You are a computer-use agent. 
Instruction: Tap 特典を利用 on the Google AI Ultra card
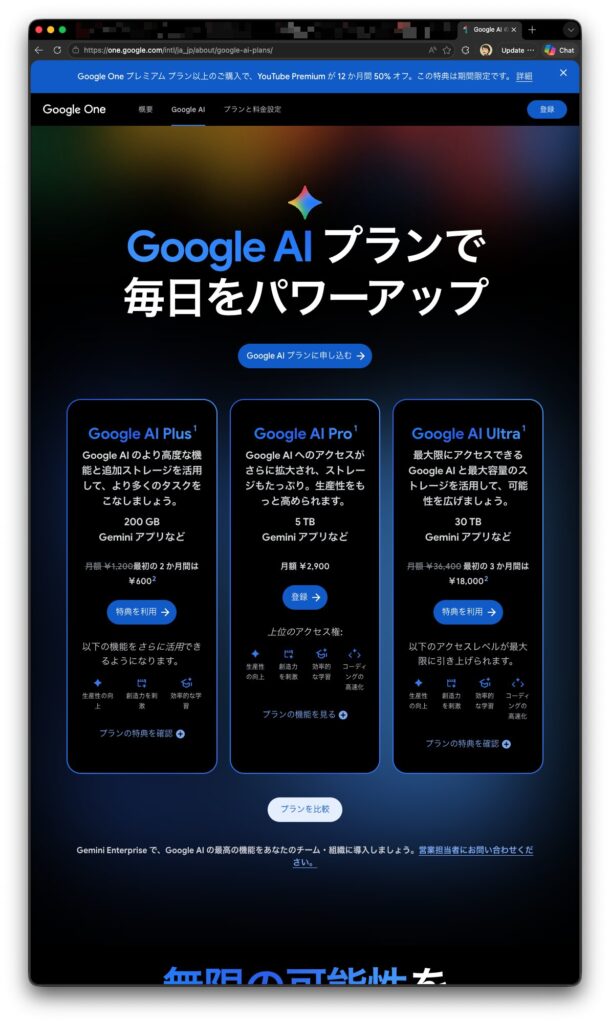(x=467, y=611)
